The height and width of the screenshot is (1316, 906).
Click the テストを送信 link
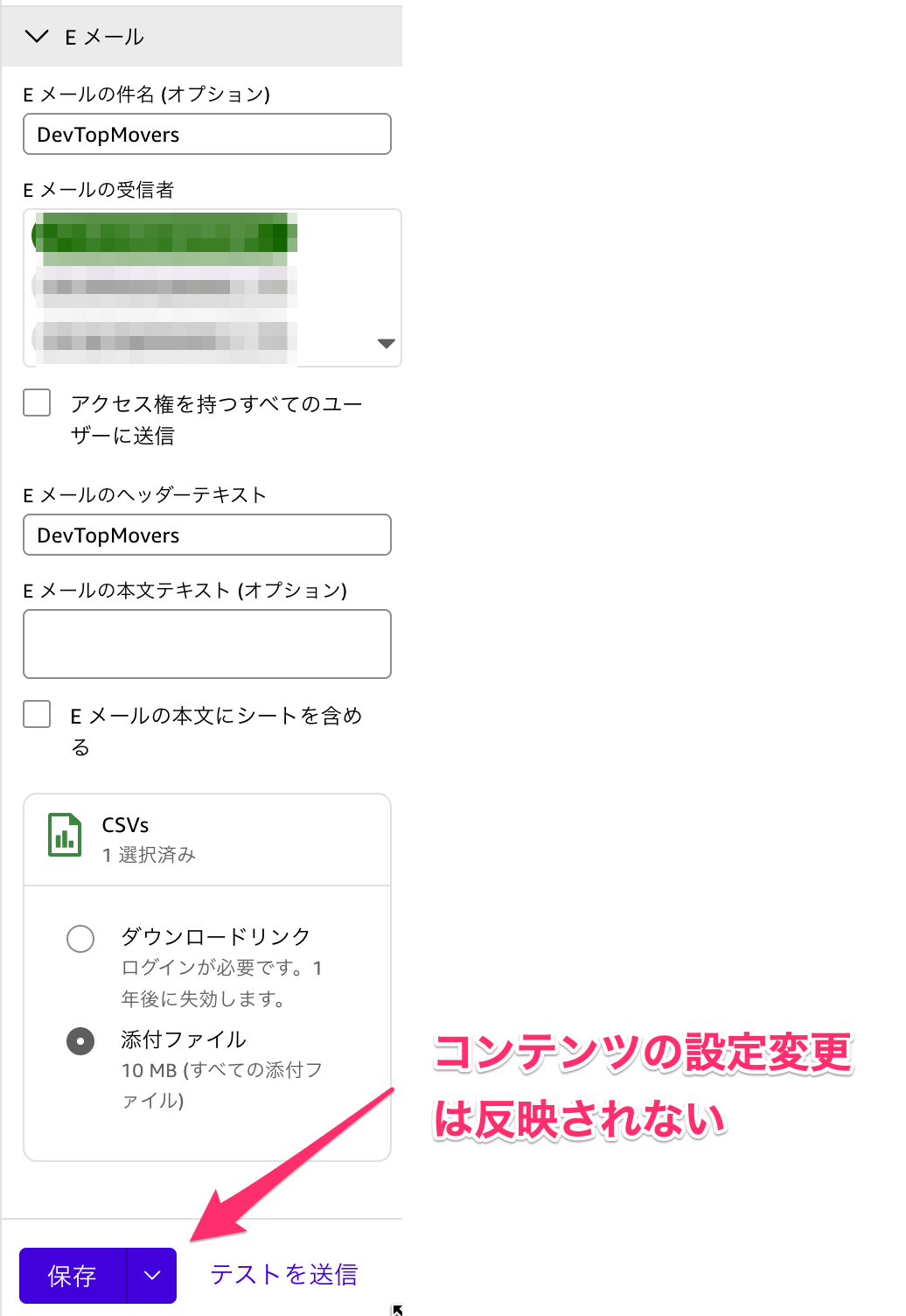point(282,1274)
